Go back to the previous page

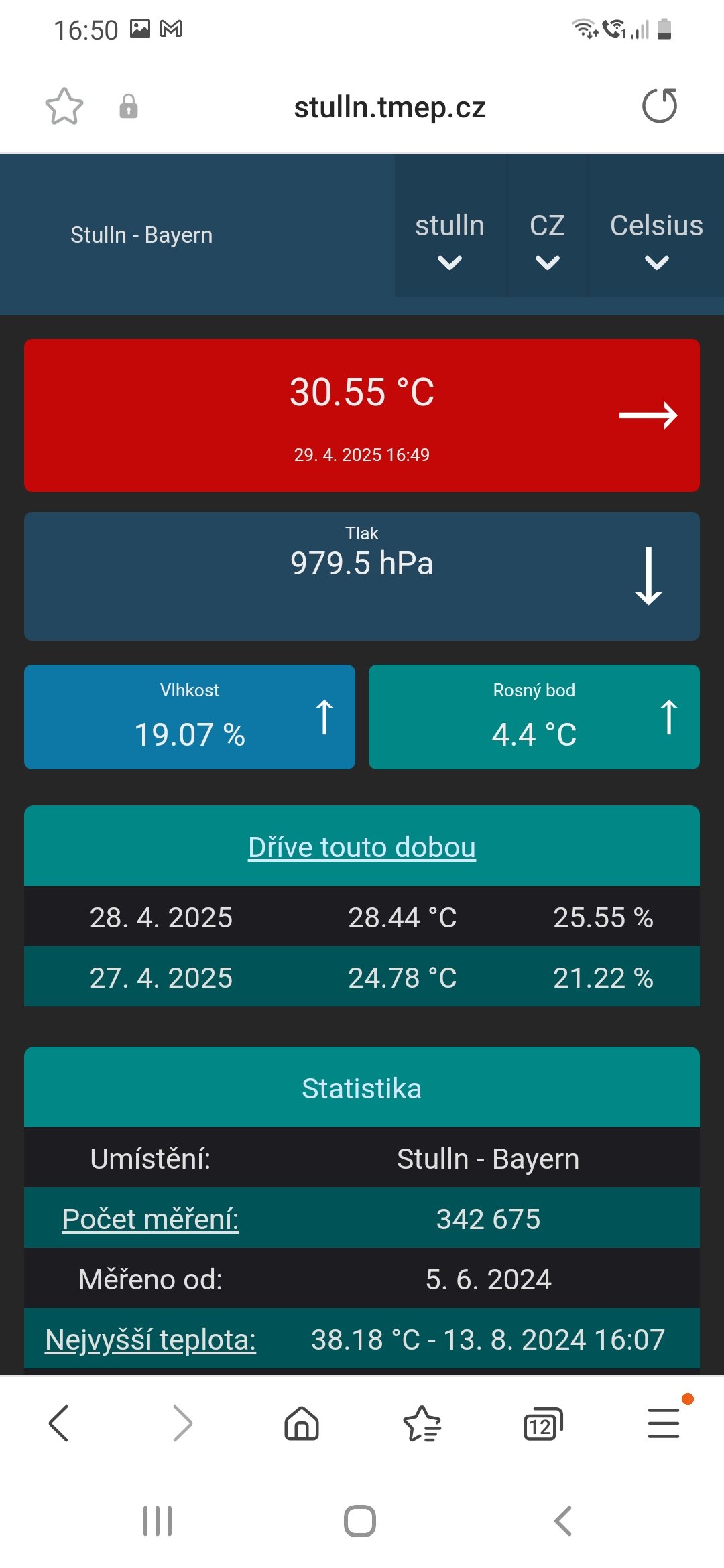pos(59,1423)
